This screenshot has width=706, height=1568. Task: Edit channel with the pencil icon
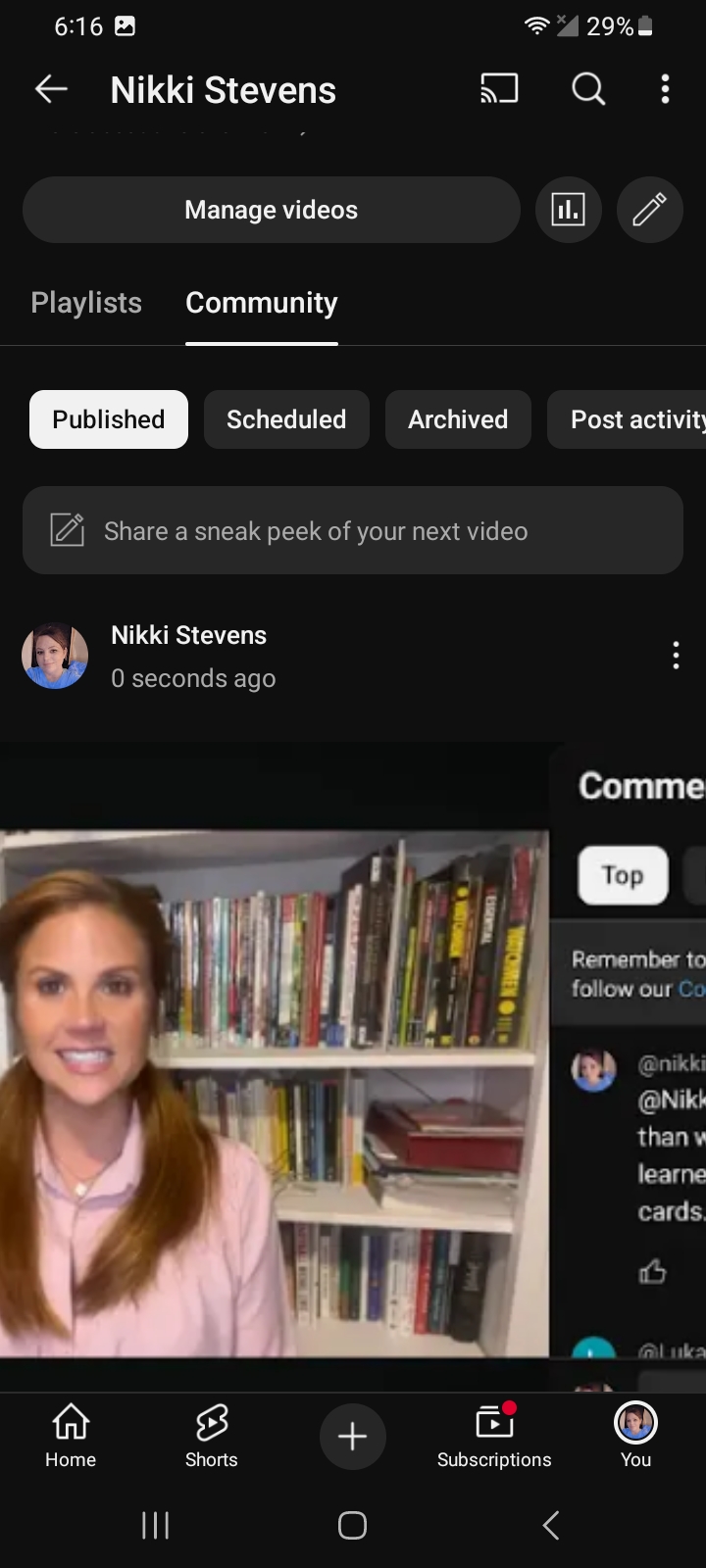pyautogui.click(x=649, y=210)
